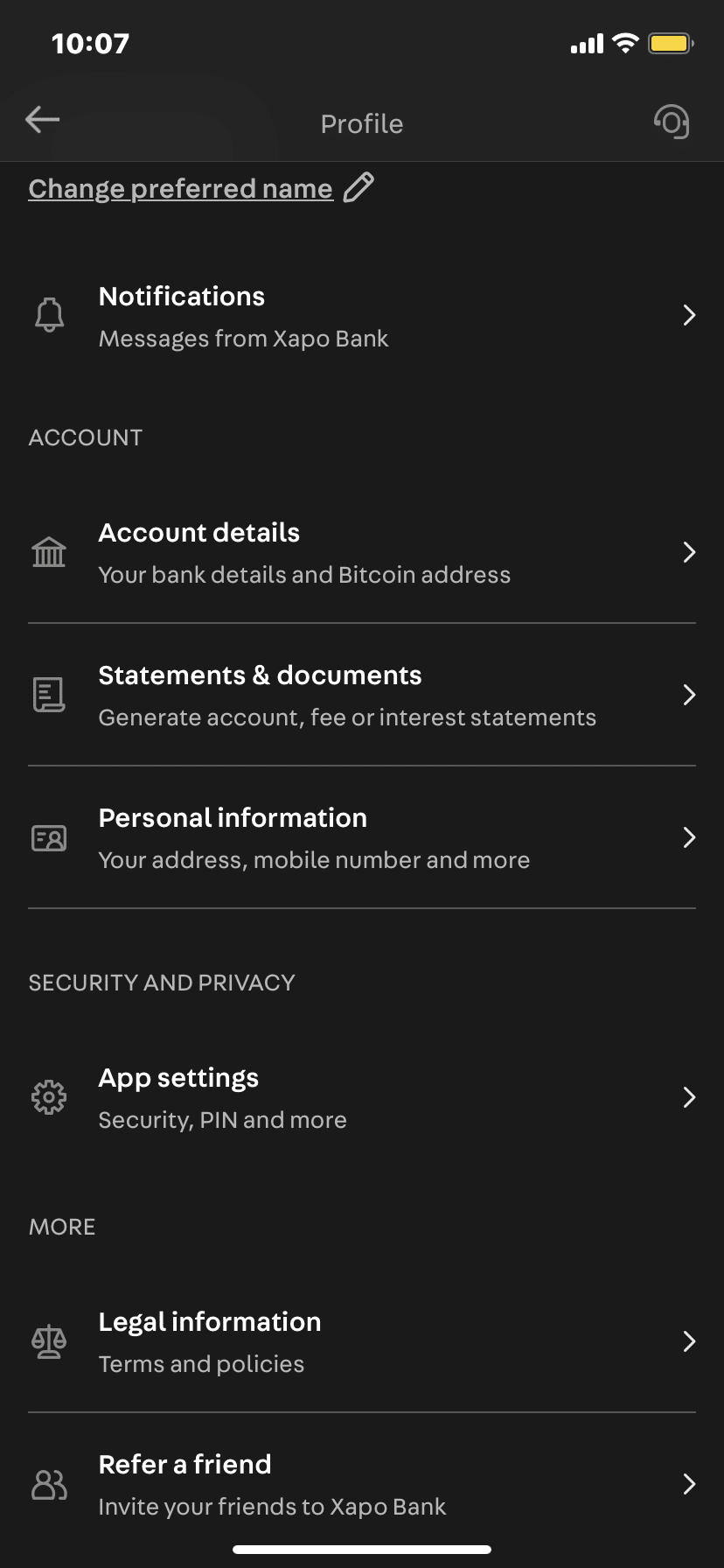Open App settings
724x1568 pixels.
pos(362,1097)
